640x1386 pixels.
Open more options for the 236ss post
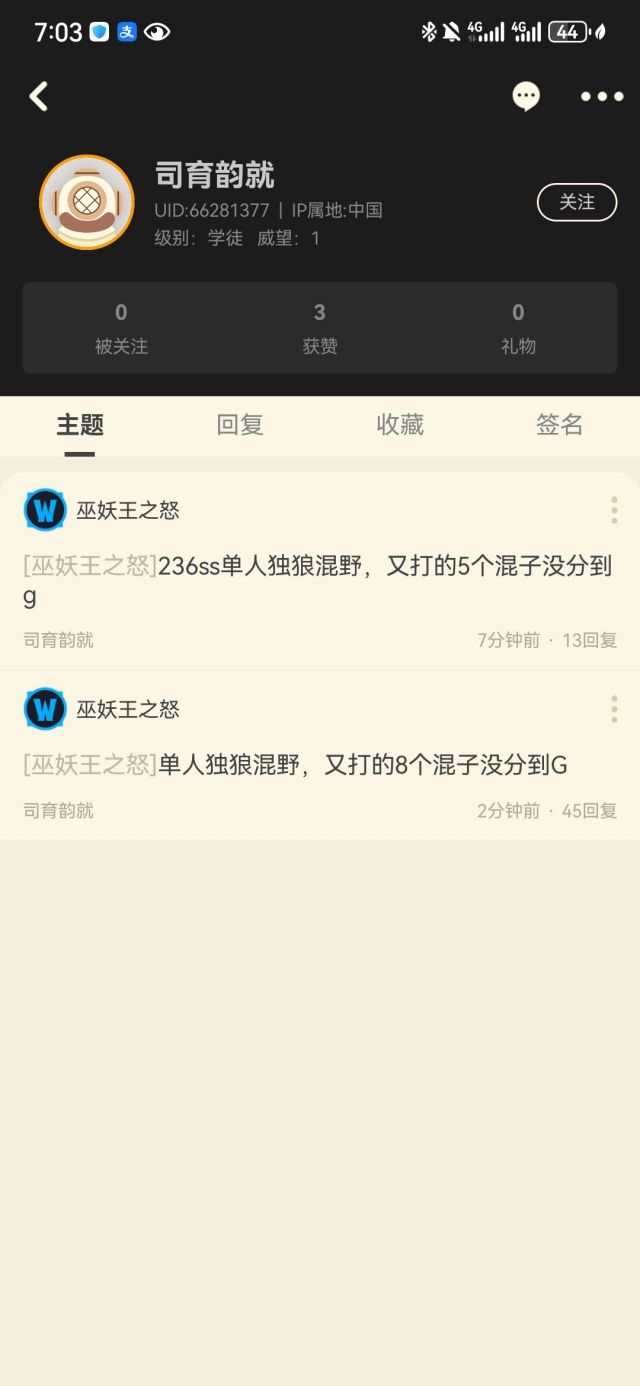click(x=614, y=510)
